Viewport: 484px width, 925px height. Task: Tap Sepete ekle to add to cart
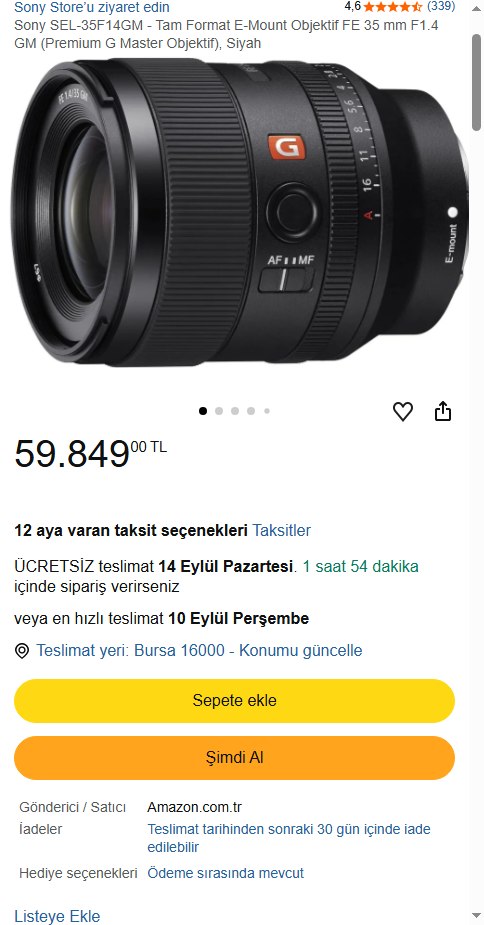pyautogui.click(x=234, y=701)
